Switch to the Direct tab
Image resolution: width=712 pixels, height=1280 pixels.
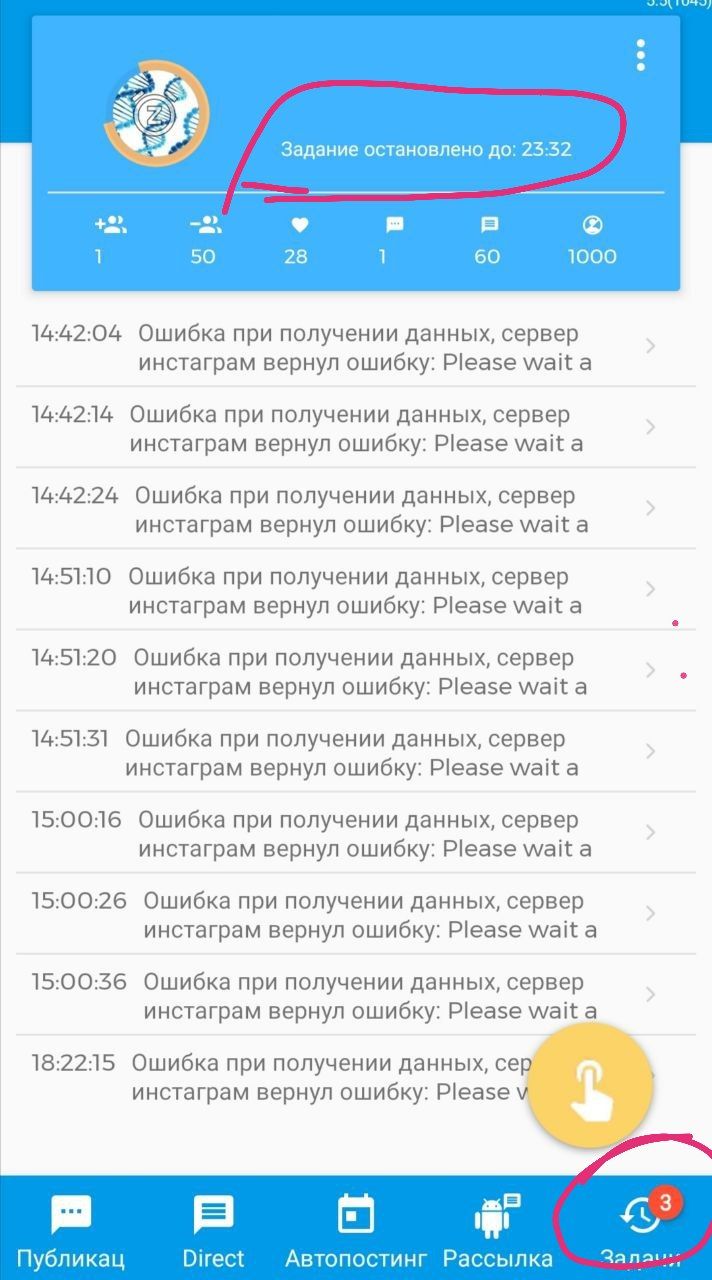tap(213, 1230)
